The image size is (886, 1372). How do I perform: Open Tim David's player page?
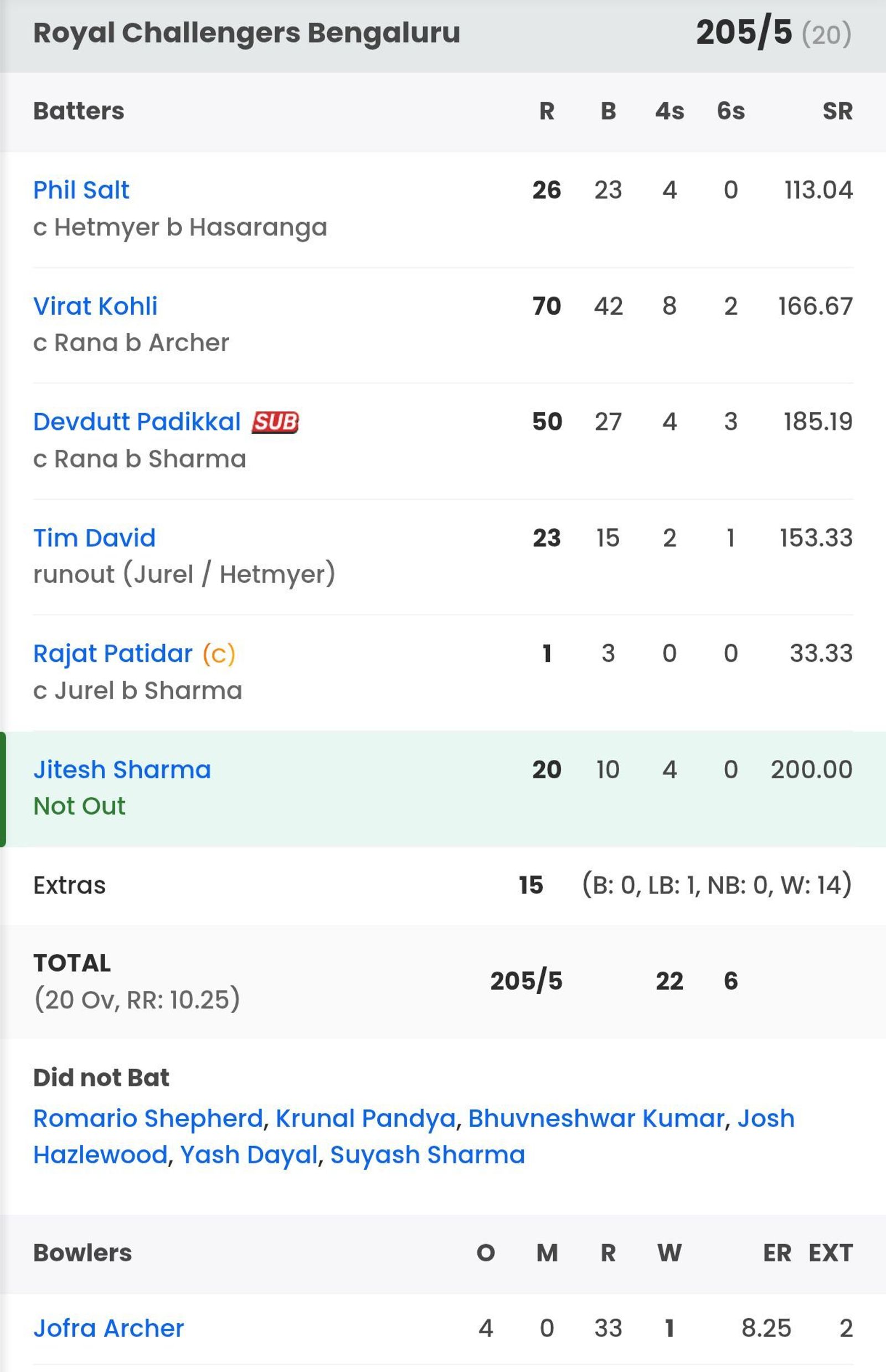pyautogui.click(x=94, y=538)
